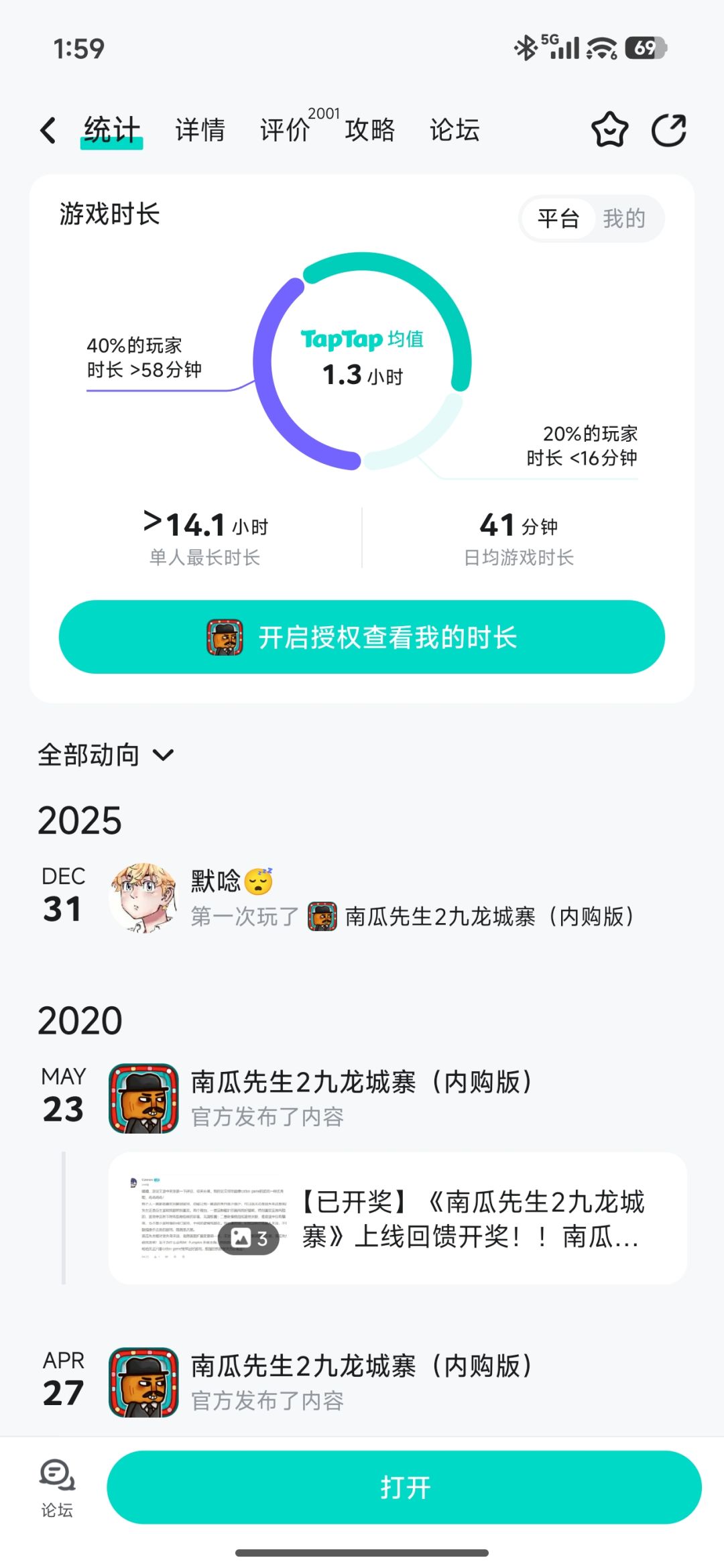Open the 论坛 tab at the top
Image resolution: width=724 pixels, height=1568 pixels.
[455, 130]
